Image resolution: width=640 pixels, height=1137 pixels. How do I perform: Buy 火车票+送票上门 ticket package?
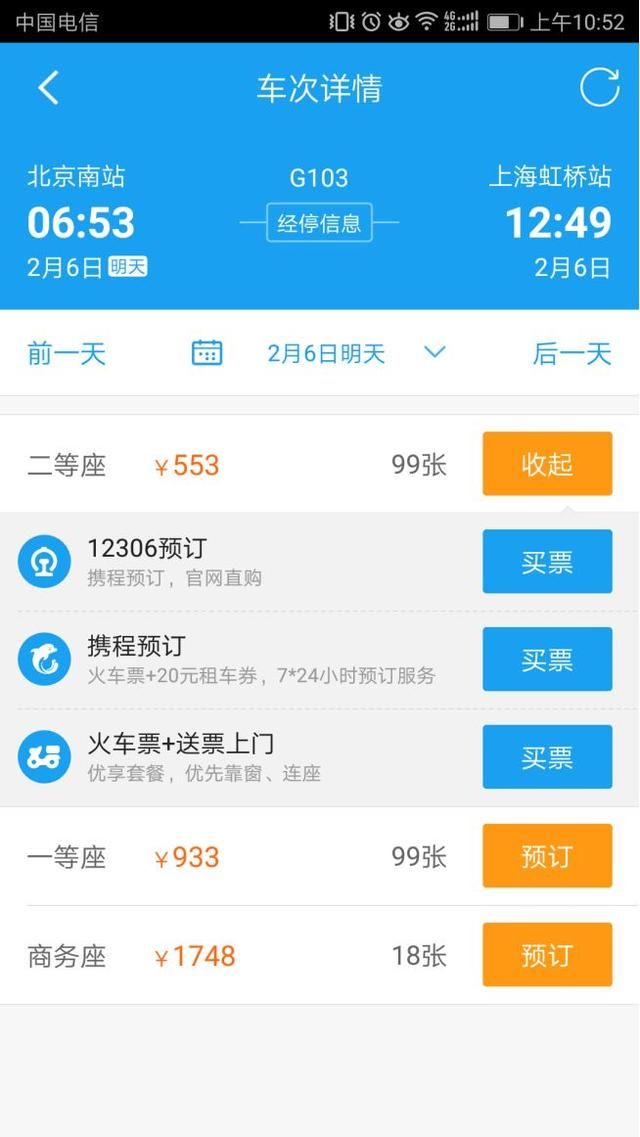[547, 757]
